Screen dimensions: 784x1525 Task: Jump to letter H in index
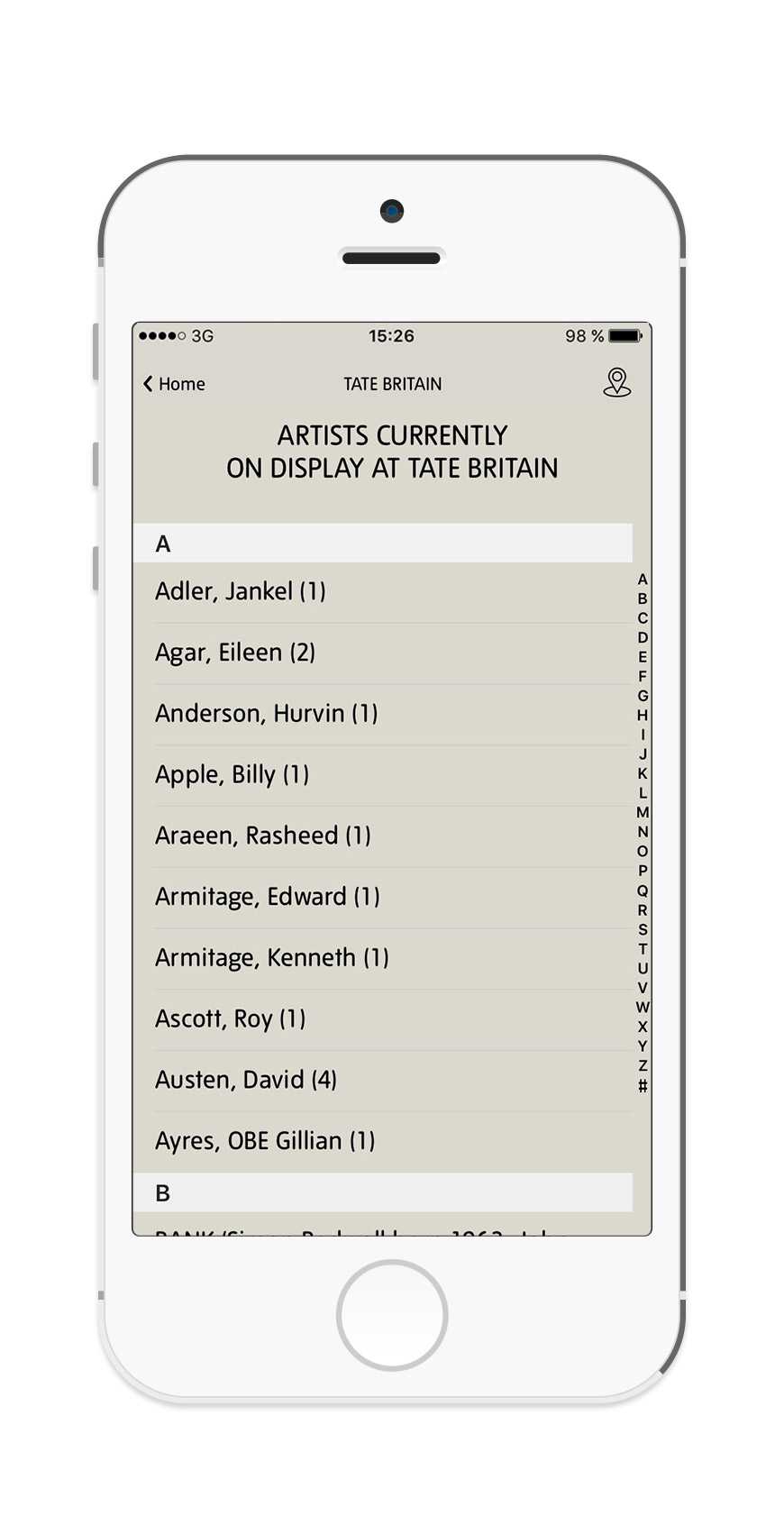pos(643,716)
